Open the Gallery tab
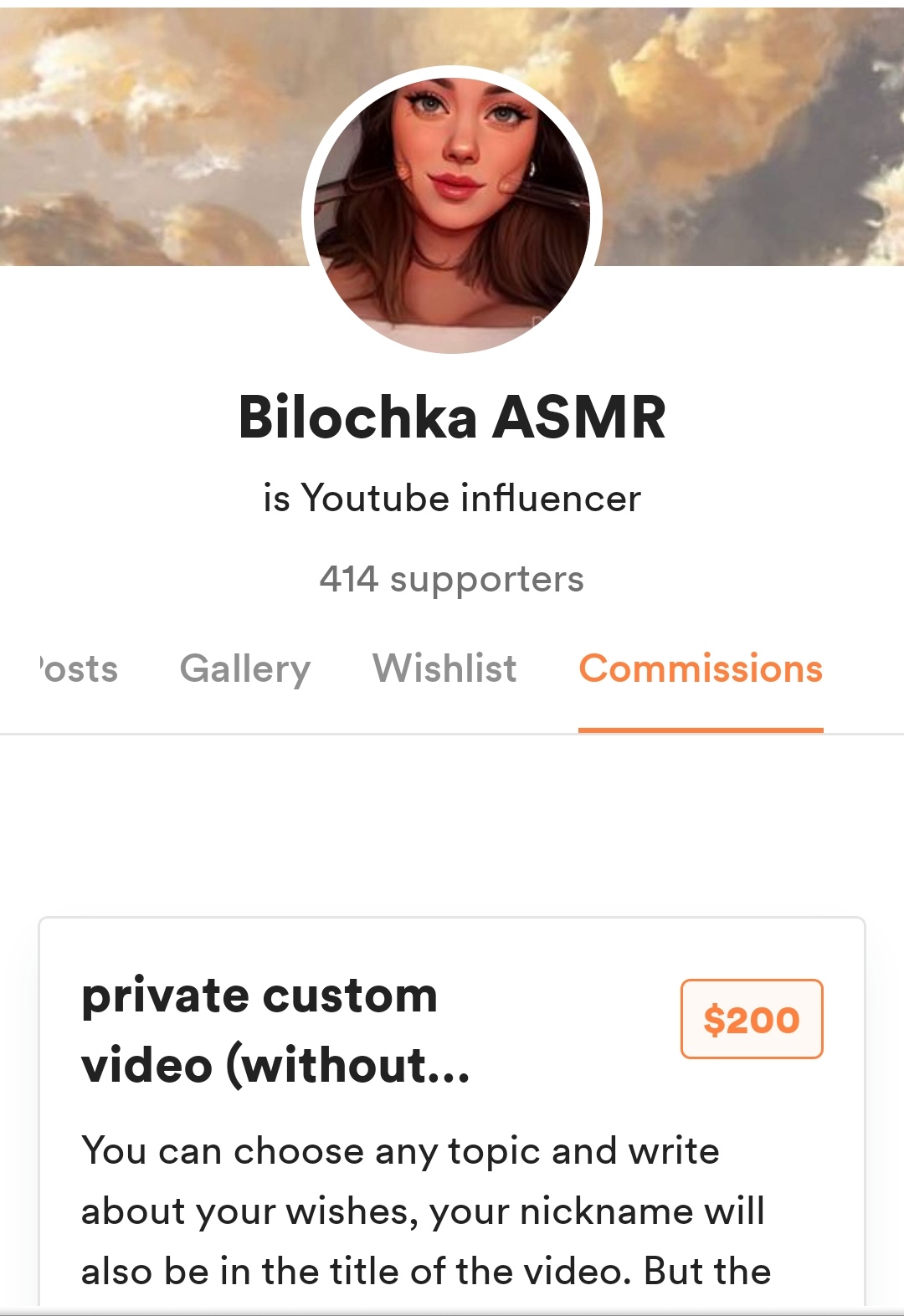This screenshot has height=1316, width=904. (x=245, y=669)
